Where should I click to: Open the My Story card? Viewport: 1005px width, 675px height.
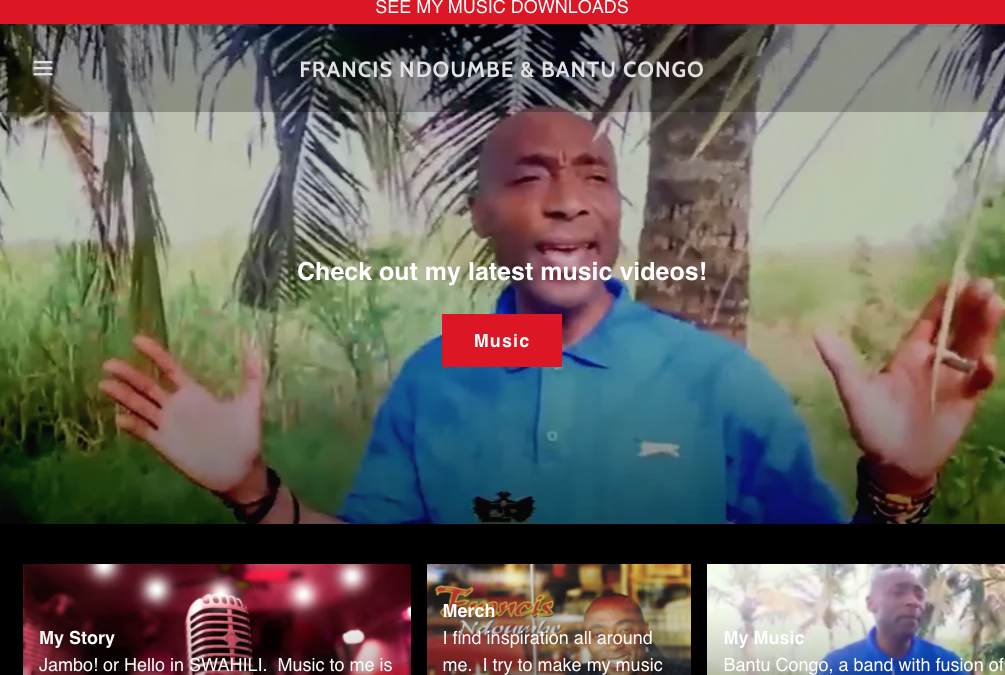pos(216,620)
